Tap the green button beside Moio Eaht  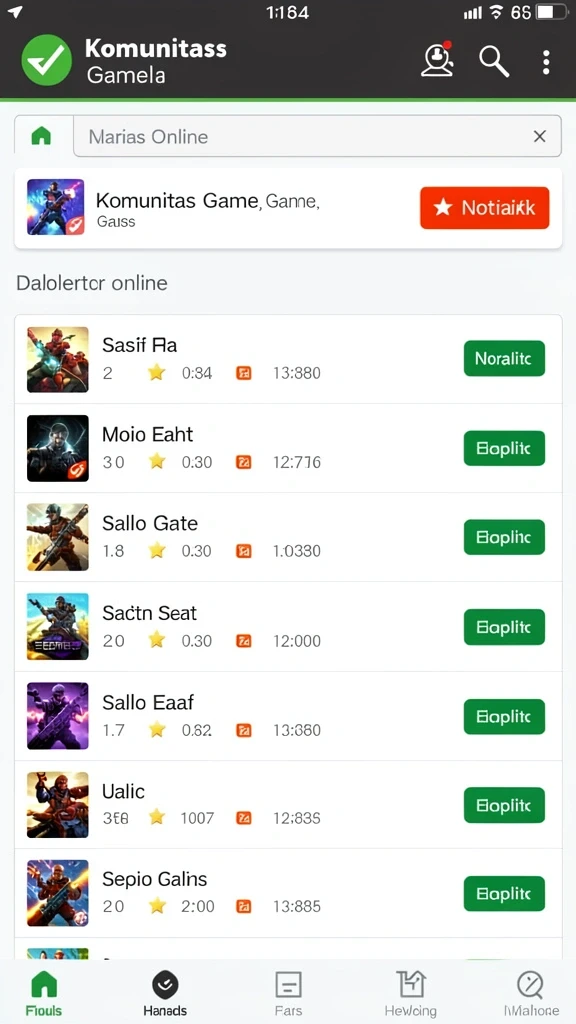point(504,449)
